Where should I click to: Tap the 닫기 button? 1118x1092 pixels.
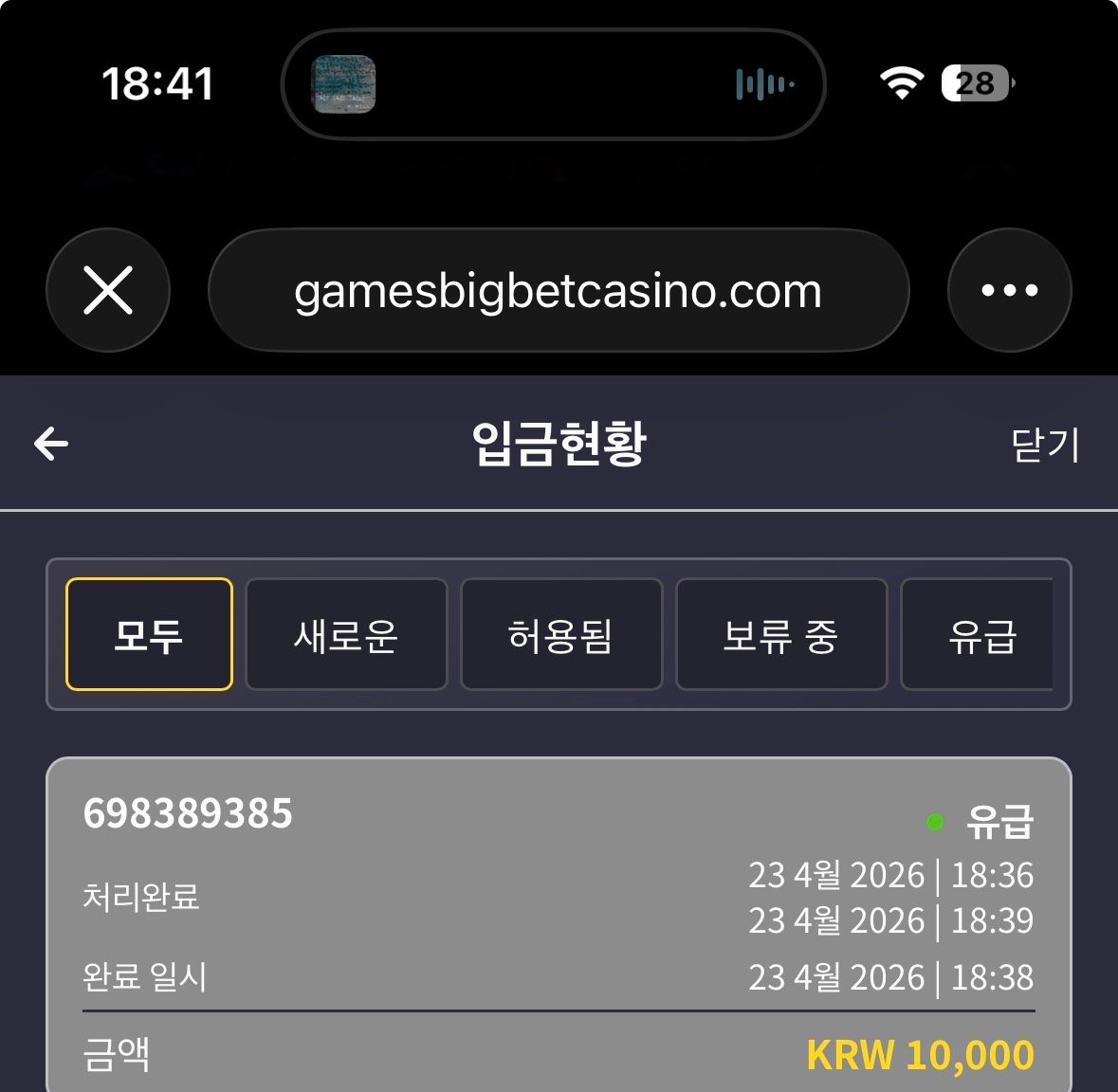coord(1045,445)
